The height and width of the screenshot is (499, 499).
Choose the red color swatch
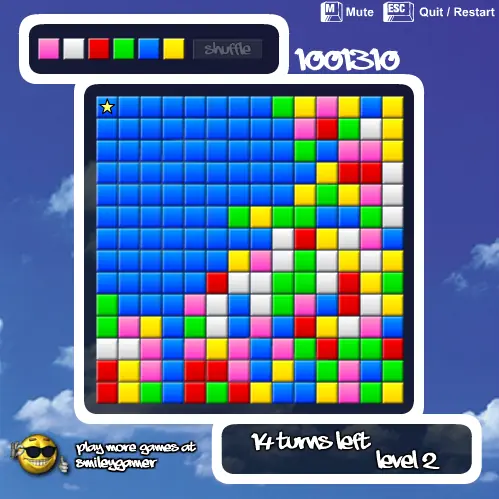99,49
